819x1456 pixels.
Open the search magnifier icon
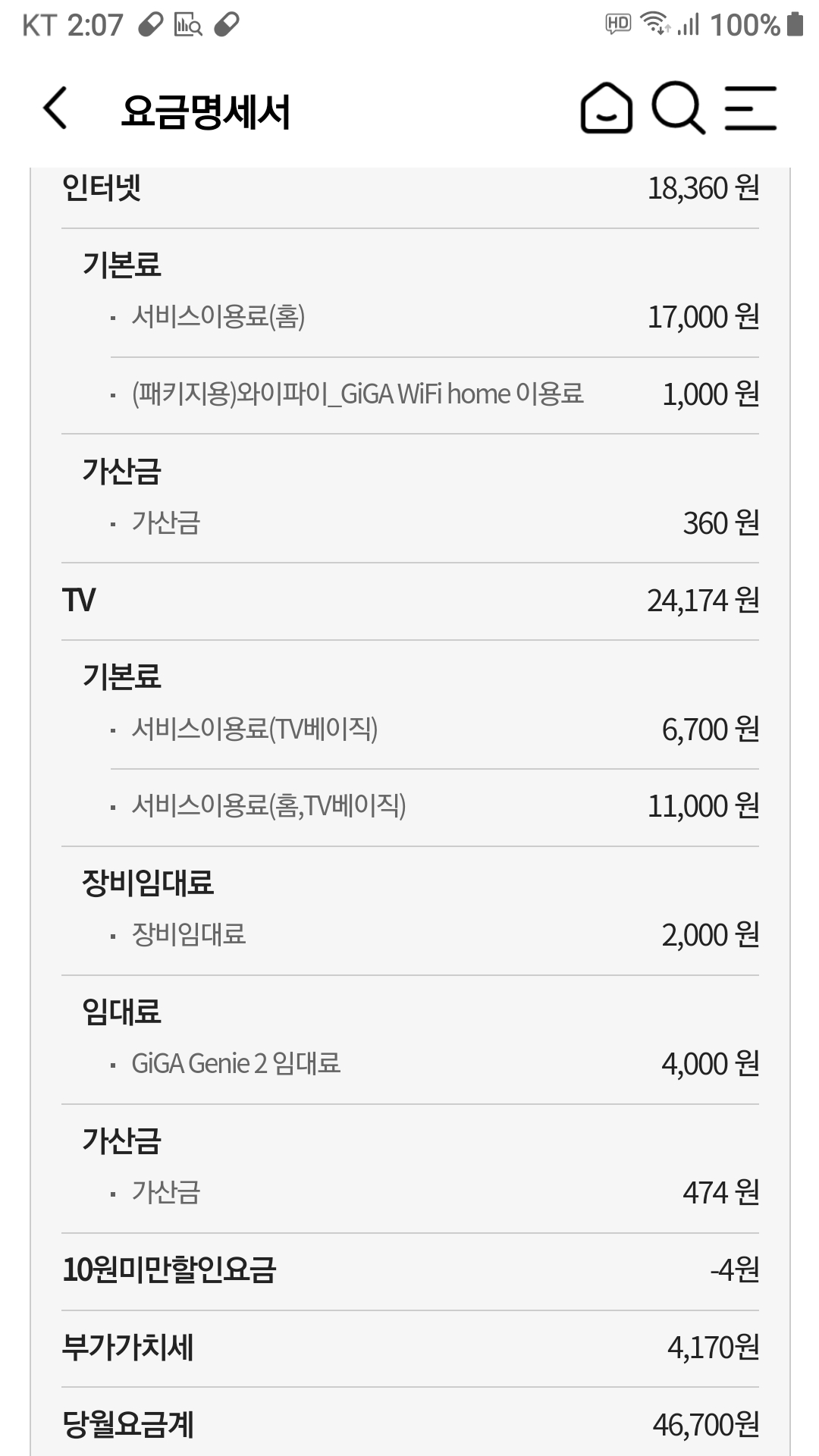tap(677, 108)
